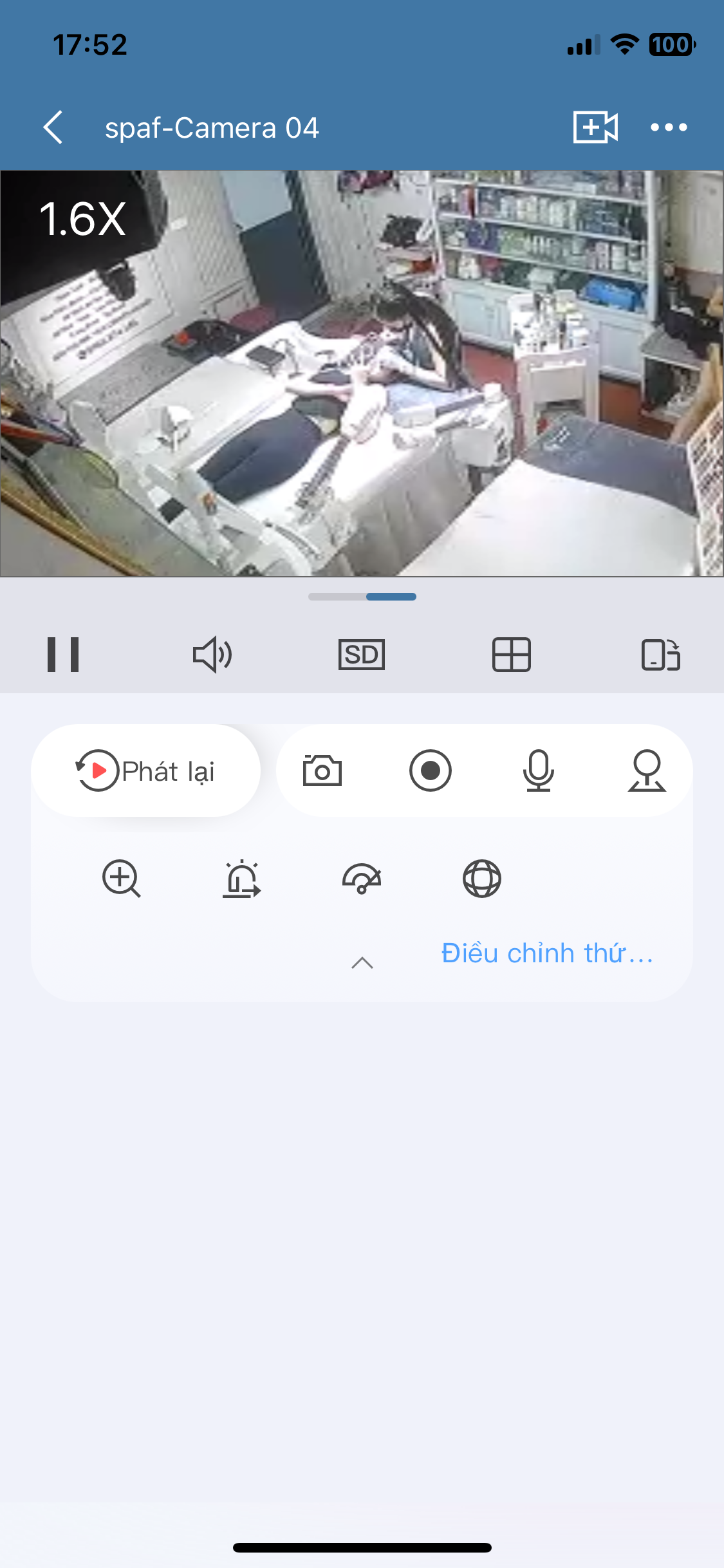Open the three-dot overflow menu
Screen dimensions: 724x1568
[669, 127]
